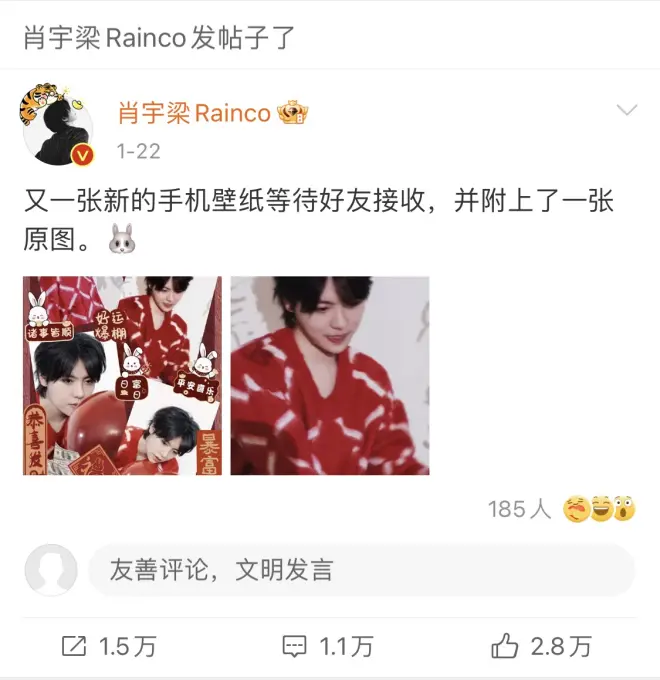Open the wallpaper collage image
The image size is (660, 680).
pos(122,375)
